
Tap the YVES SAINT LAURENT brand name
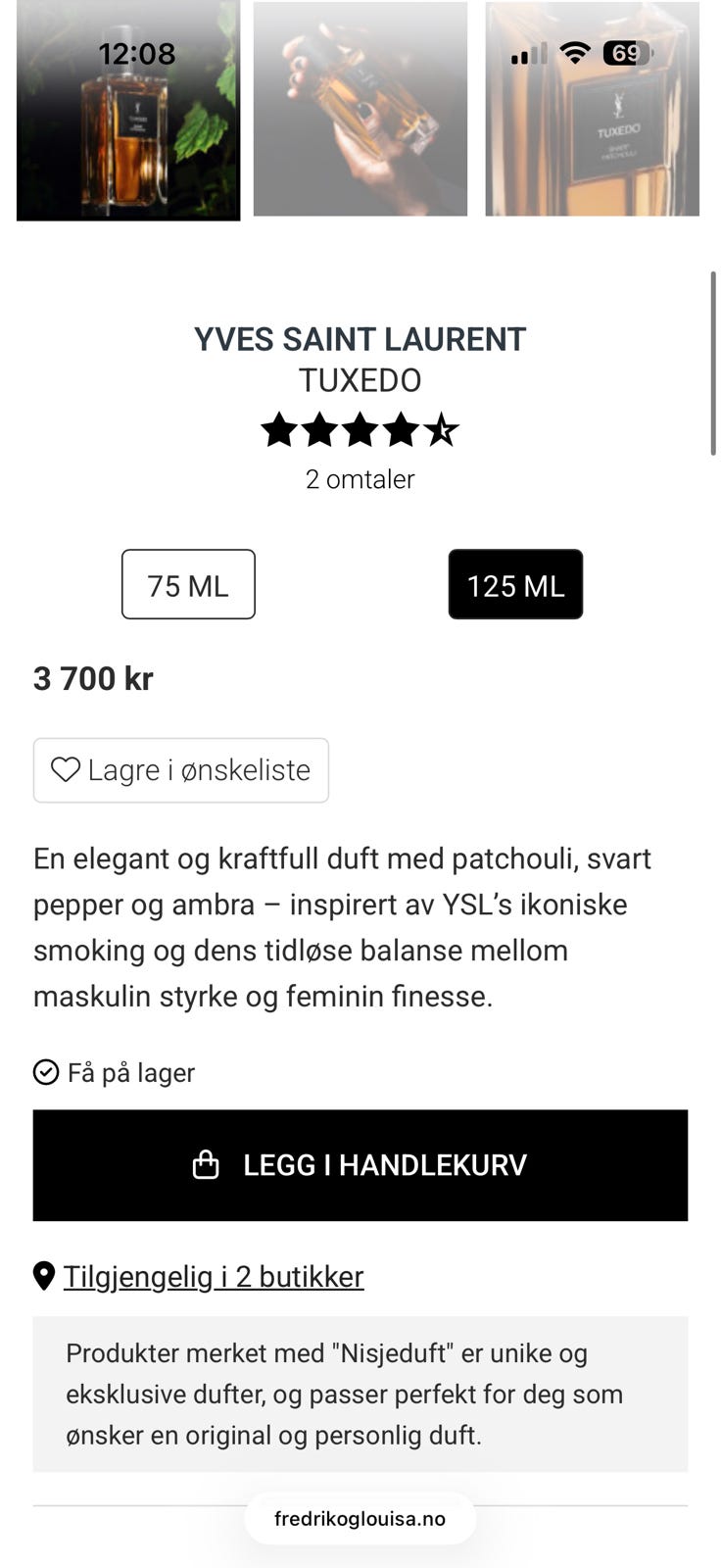point(360,339)
